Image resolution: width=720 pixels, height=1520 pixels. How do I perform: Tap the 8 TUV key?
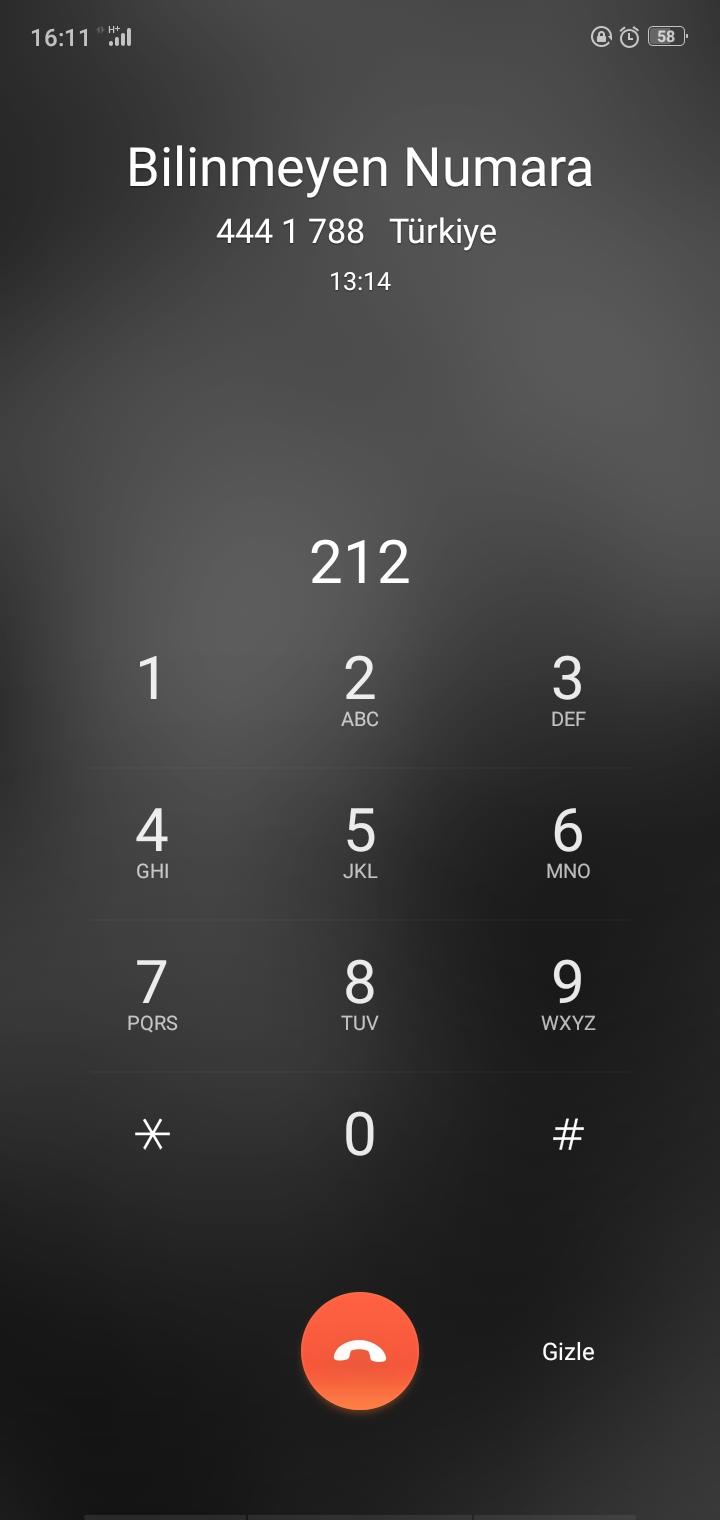click(x=360, y=995)
